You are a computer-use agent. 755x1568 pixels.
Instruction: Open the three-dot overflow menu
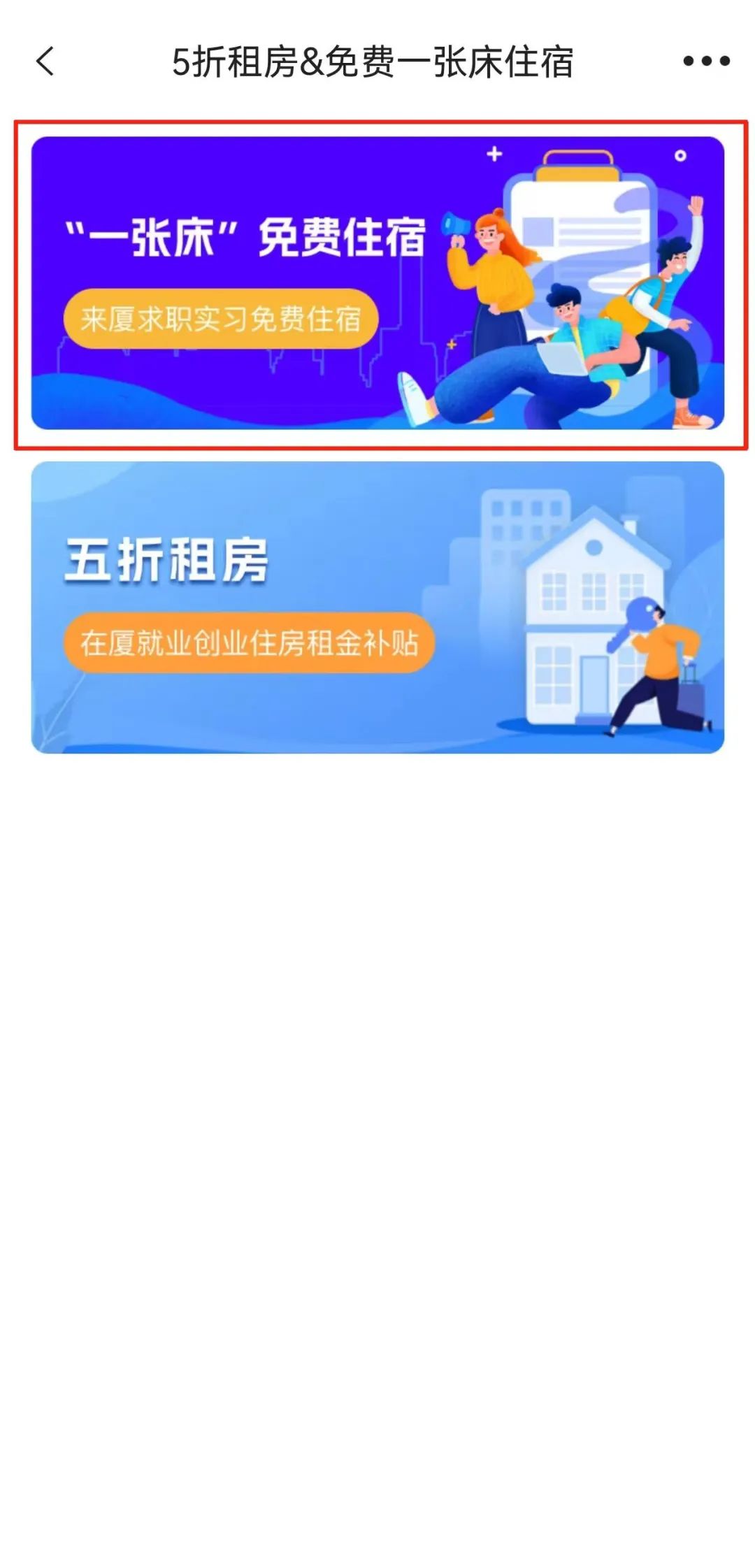(706, 62)
